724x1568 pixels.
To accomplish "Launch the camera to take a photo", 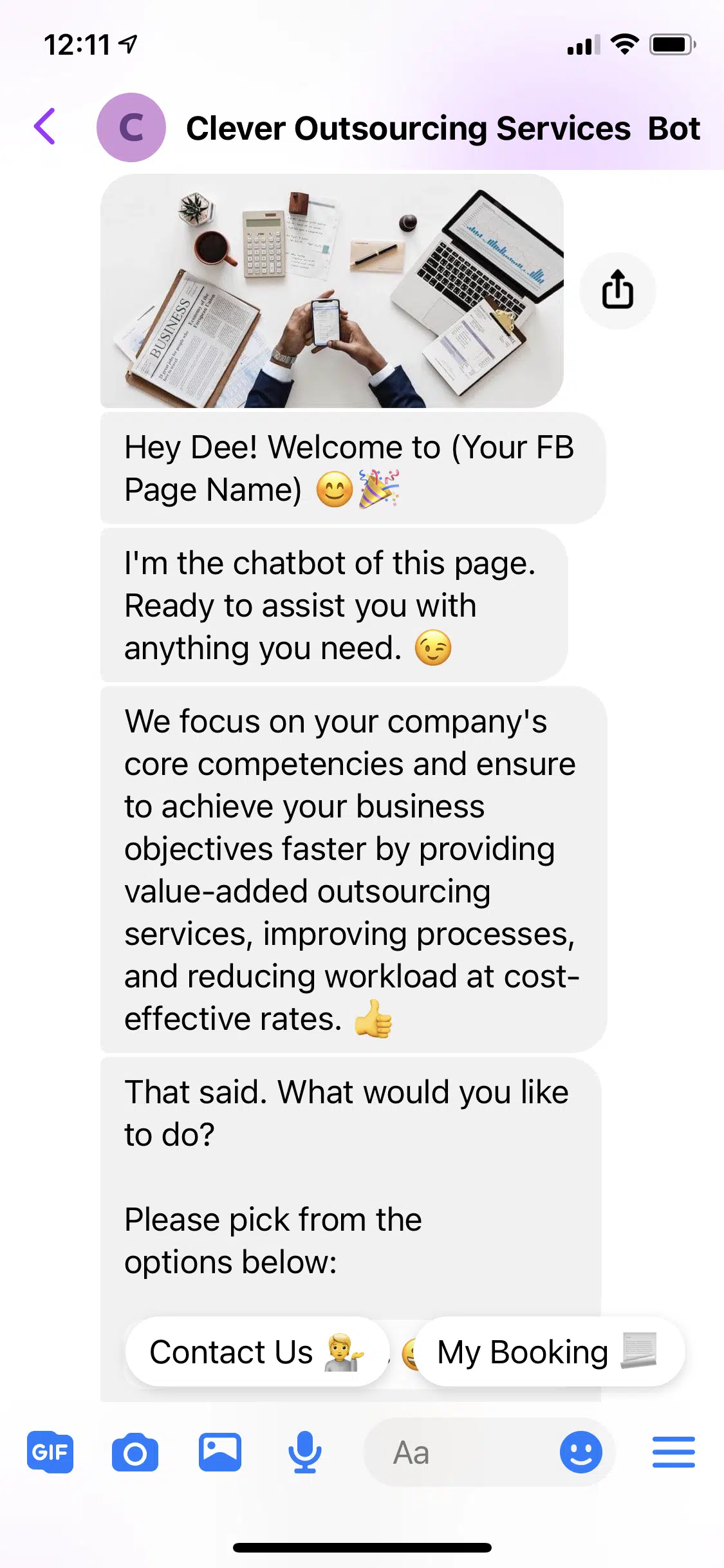I will tap(135, 1452).
